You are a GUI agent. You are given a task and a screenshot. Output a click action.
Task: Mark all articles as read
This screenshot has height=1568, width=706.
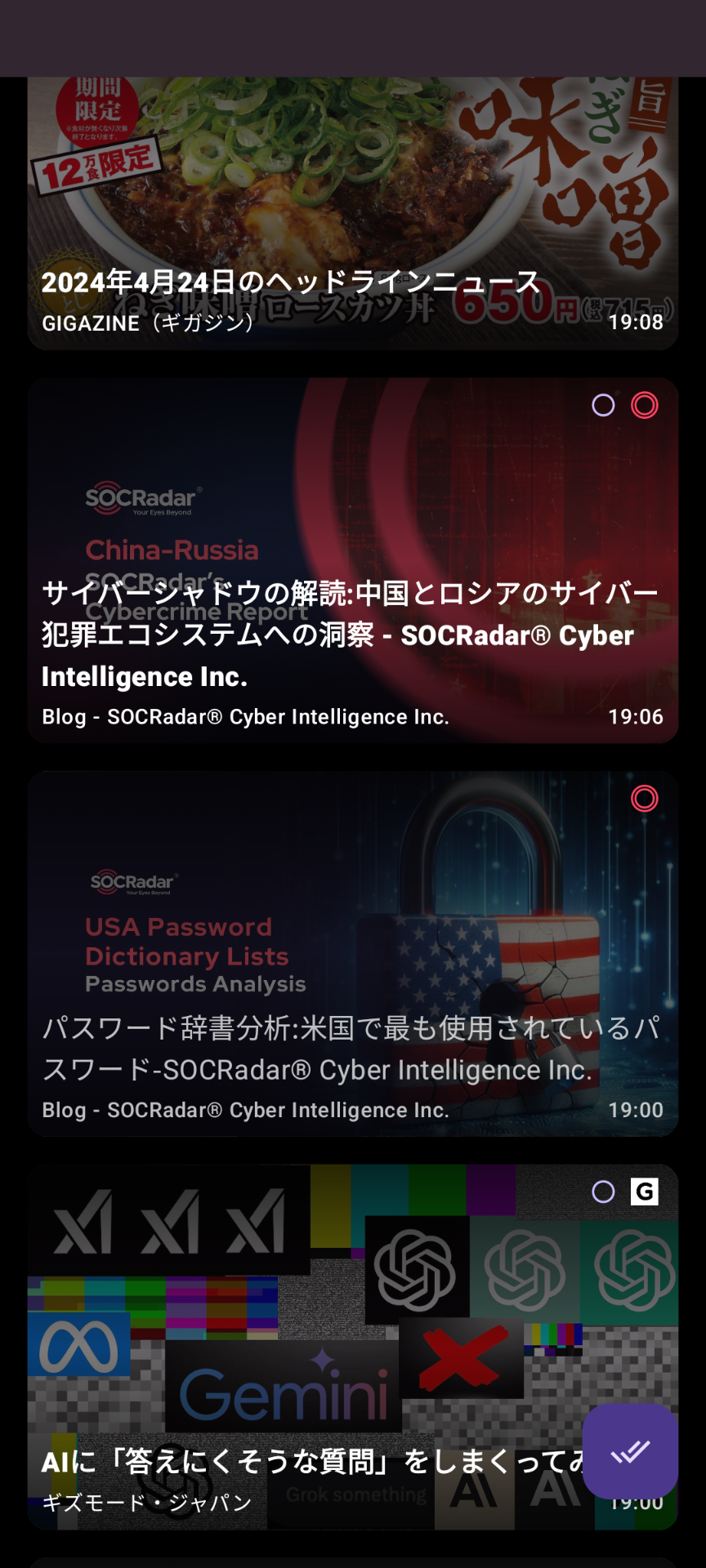pyautogui.click(x=630, y=1451)
